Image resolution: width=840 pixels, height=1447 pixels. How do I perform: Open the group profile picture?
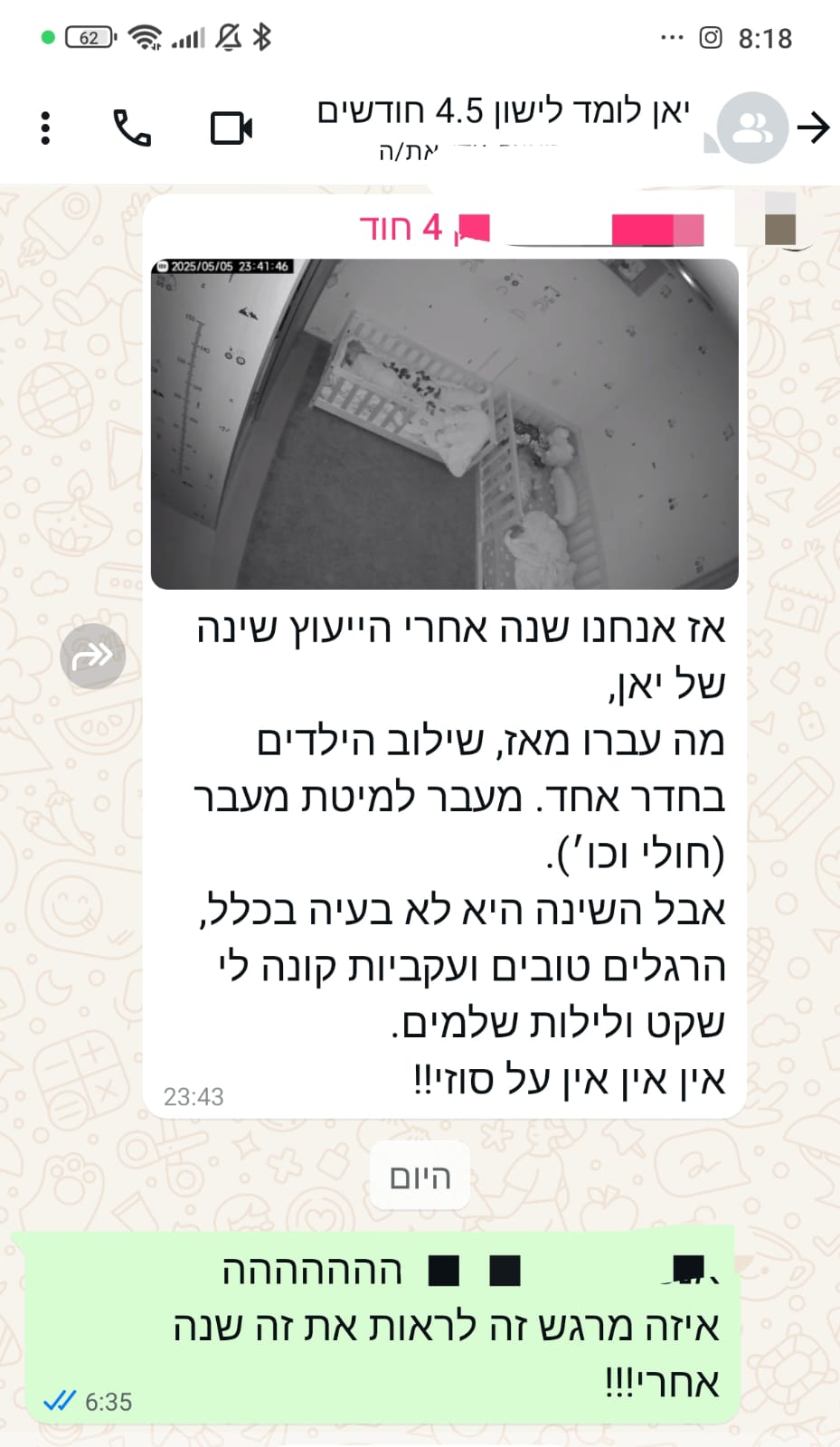pyautogui.click(x=750, y=128)
